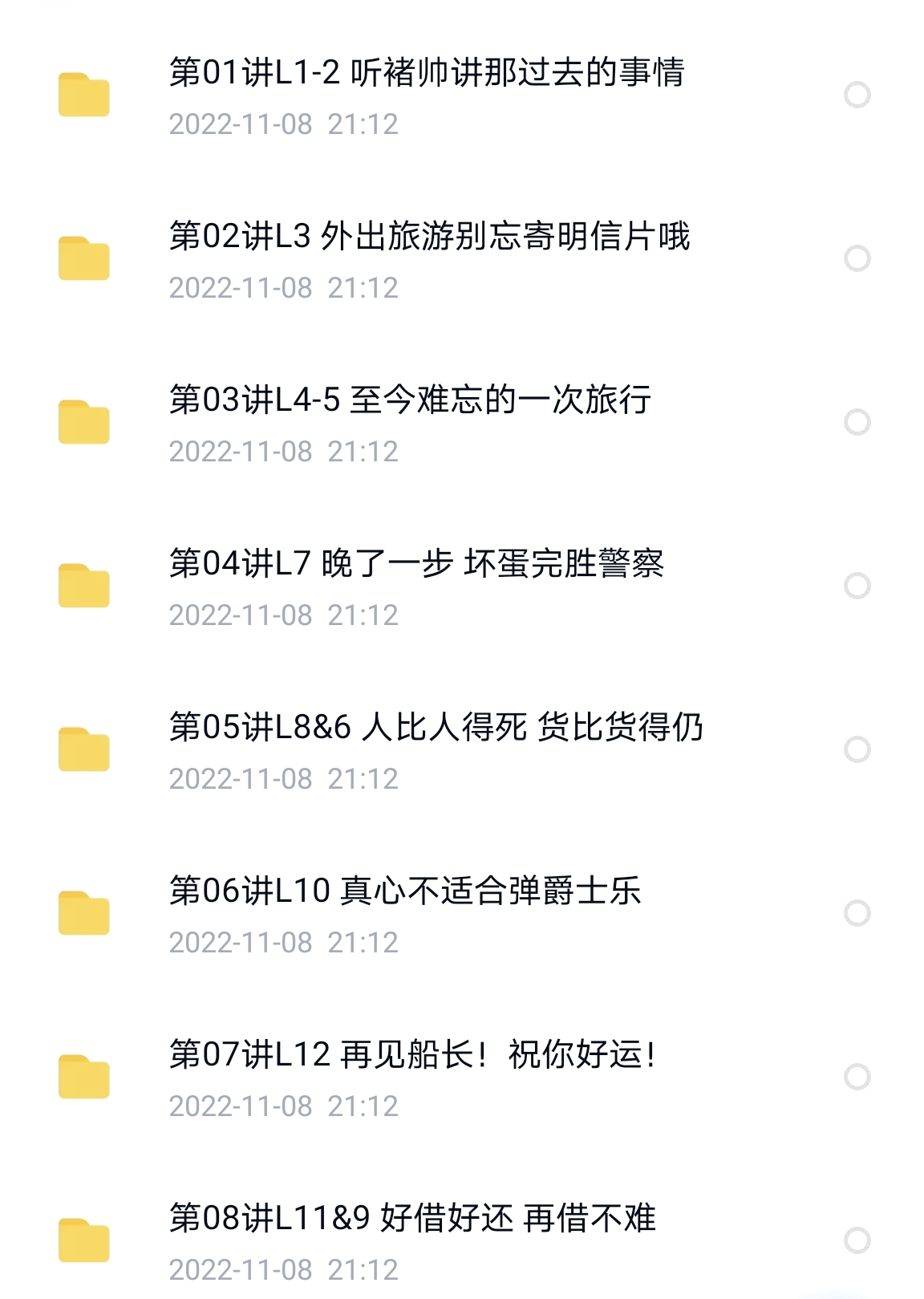
Task: Open folder 第06讲L10 真心不适合弹爵士乐
Action: (x=405, y=891)
